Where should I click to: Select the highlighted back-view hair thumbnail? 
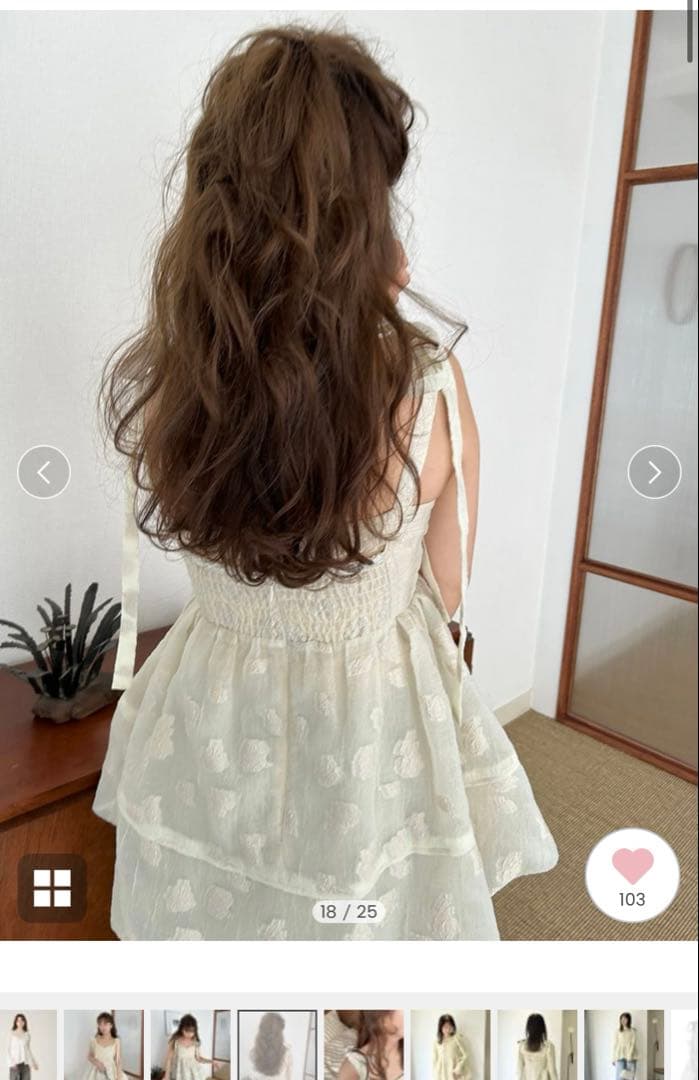(x=277, y=1045)
